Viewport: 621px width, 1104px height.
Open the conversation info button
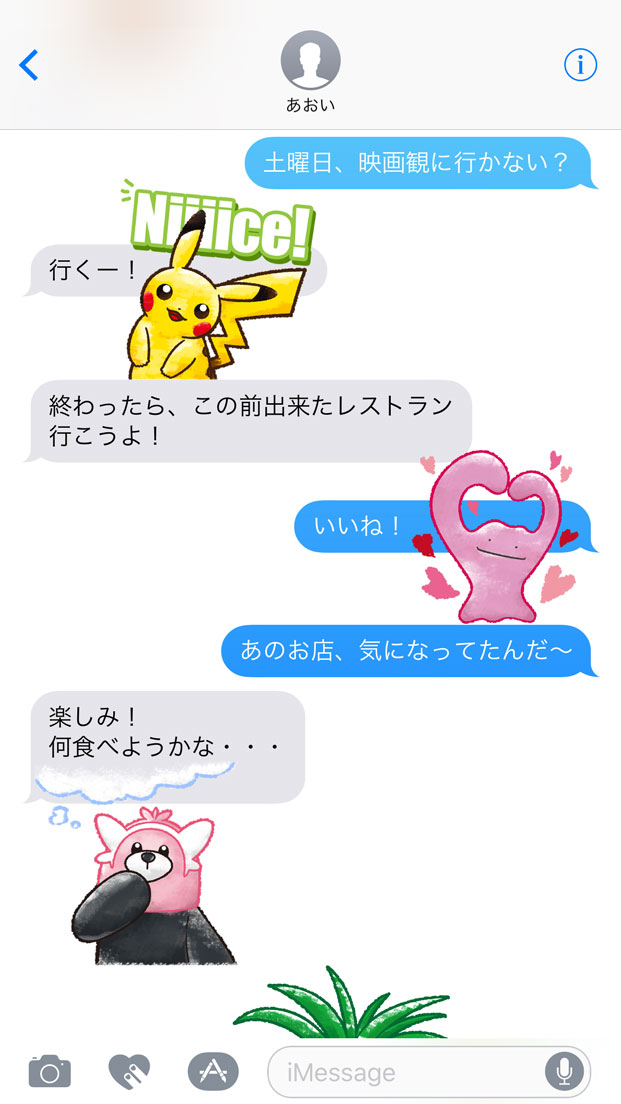pos(580,65)
